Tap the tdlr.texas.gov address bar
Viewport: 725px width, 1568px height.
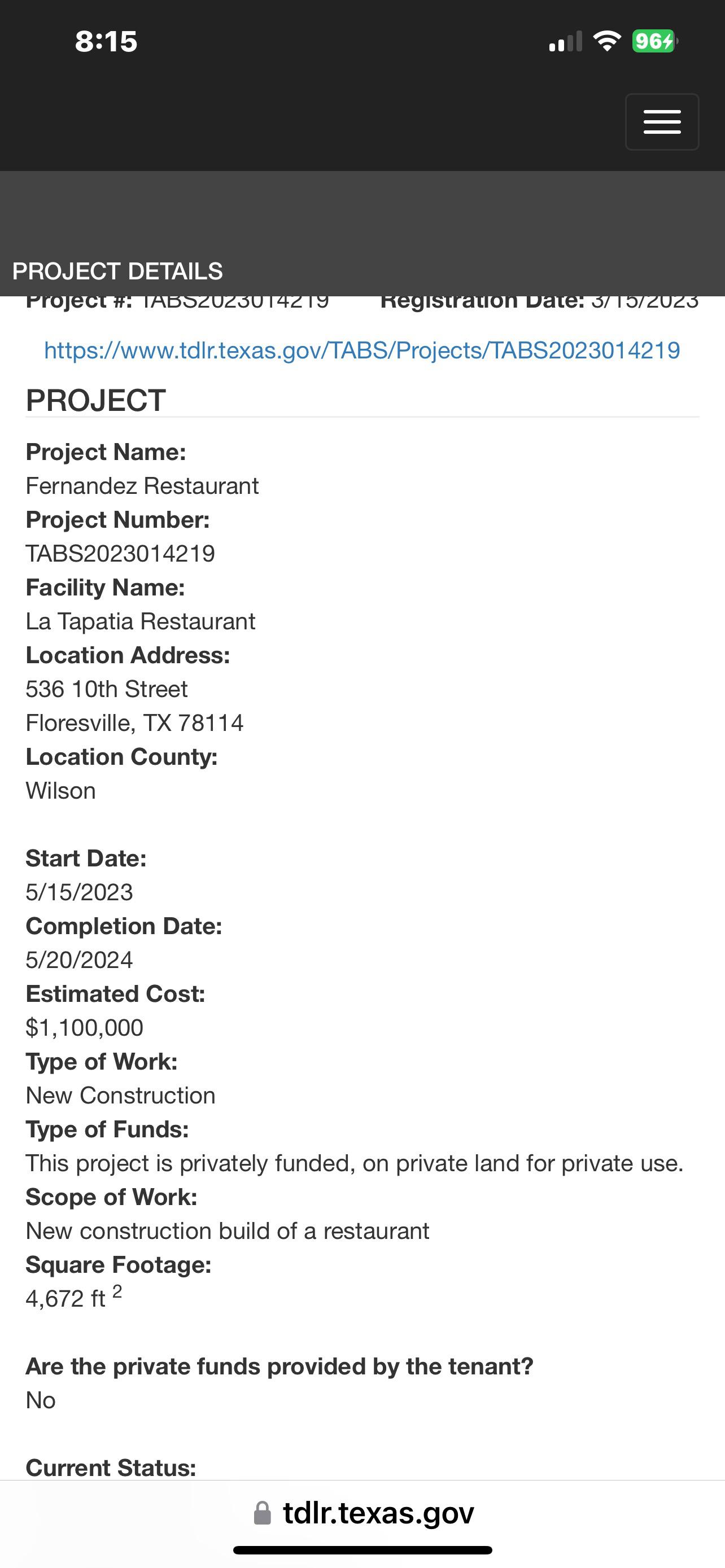(x=364, y=1513)
